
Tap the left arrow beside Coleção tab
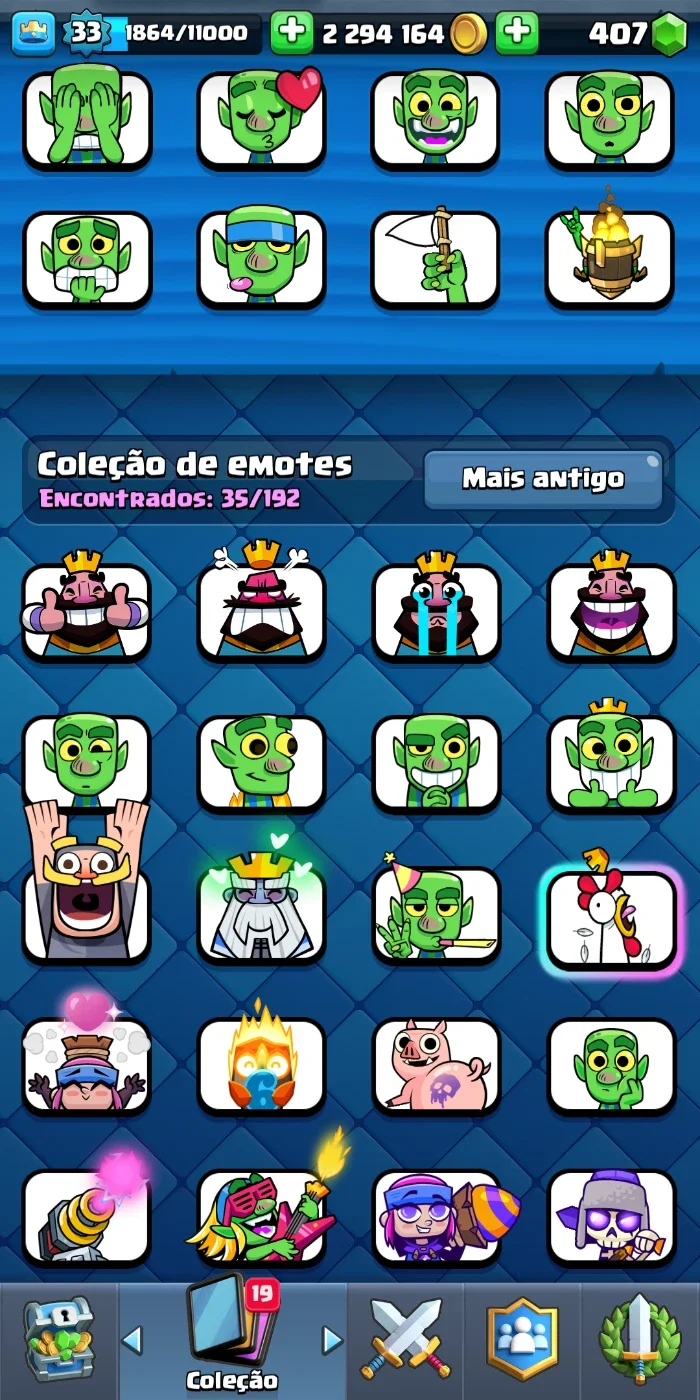(132, 1340)
